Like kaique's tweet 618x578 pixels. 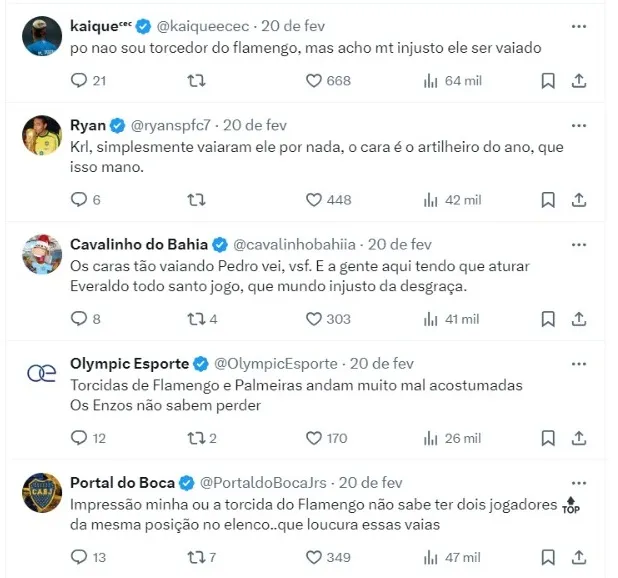(x=314, y=81)
